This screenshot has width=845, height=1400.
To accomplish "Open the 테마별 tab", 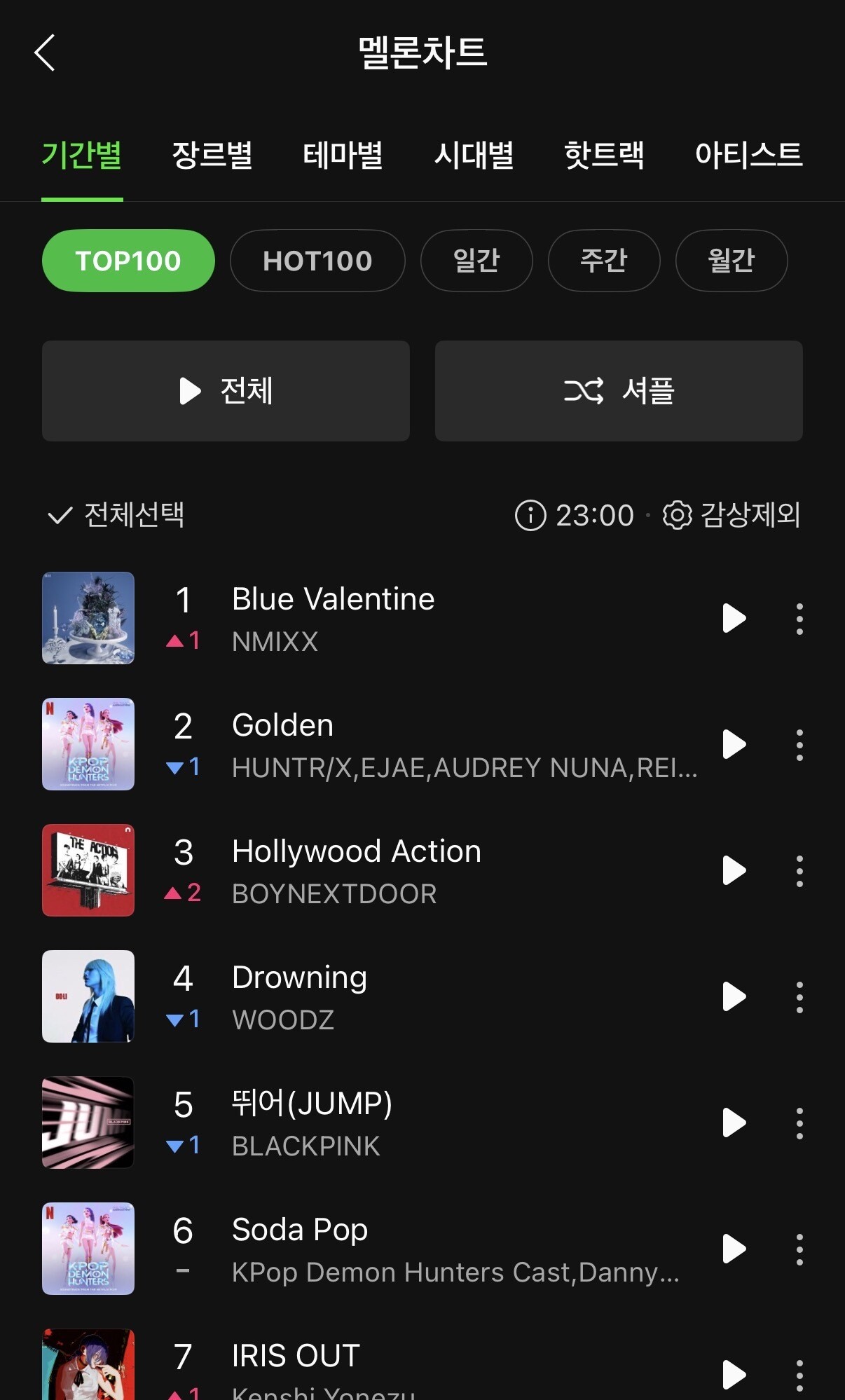I will pos(343,155).
